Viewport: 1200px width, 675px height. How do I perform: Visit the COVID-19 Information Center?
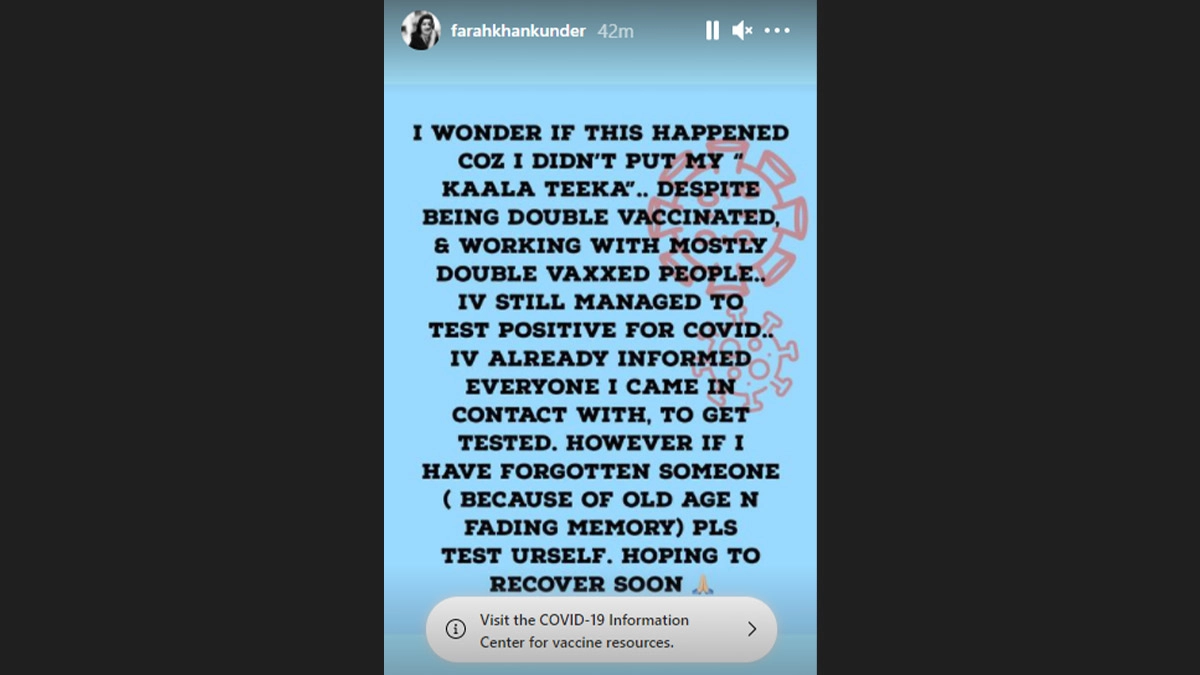(x=601, y=630)
